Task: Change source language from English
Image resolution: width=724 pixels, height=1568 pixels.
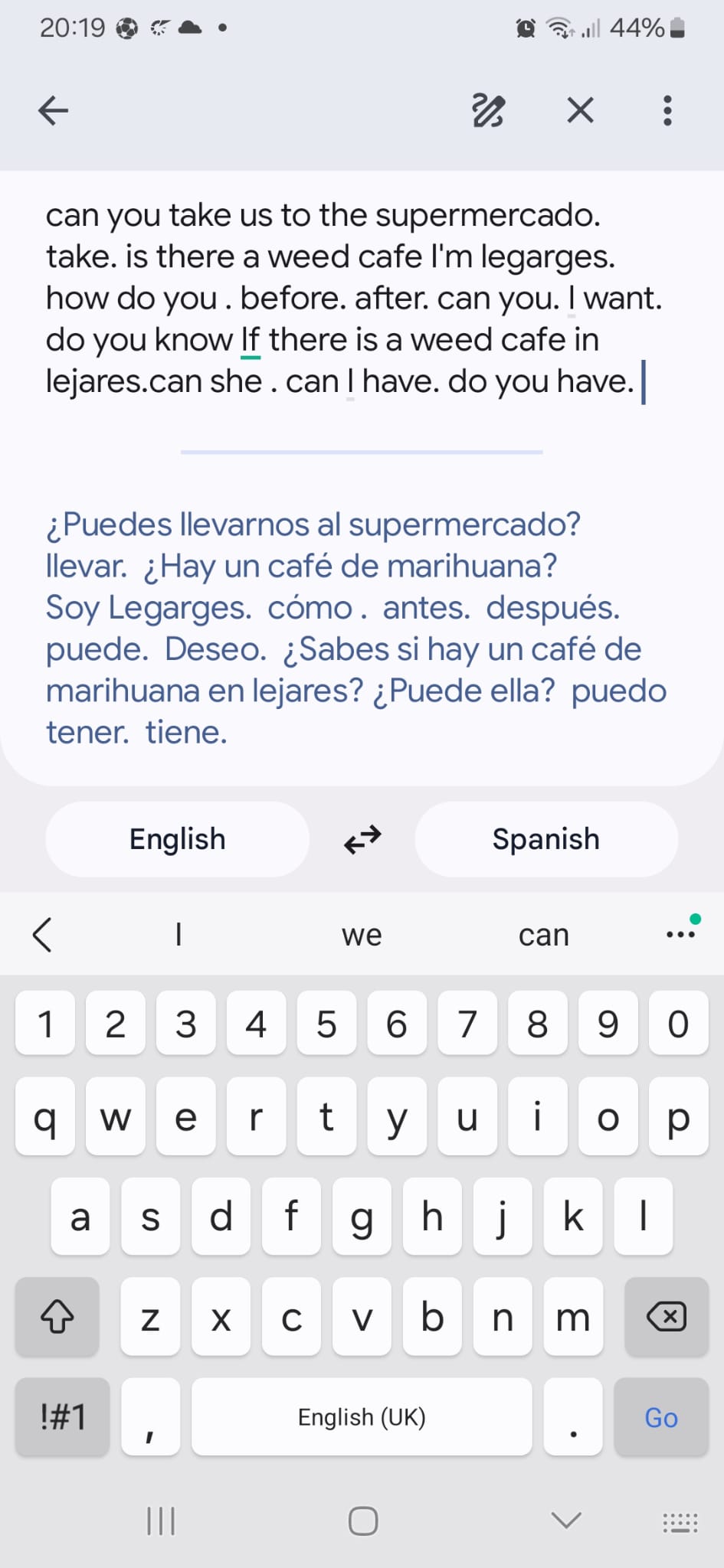Action: click(178, 839)
